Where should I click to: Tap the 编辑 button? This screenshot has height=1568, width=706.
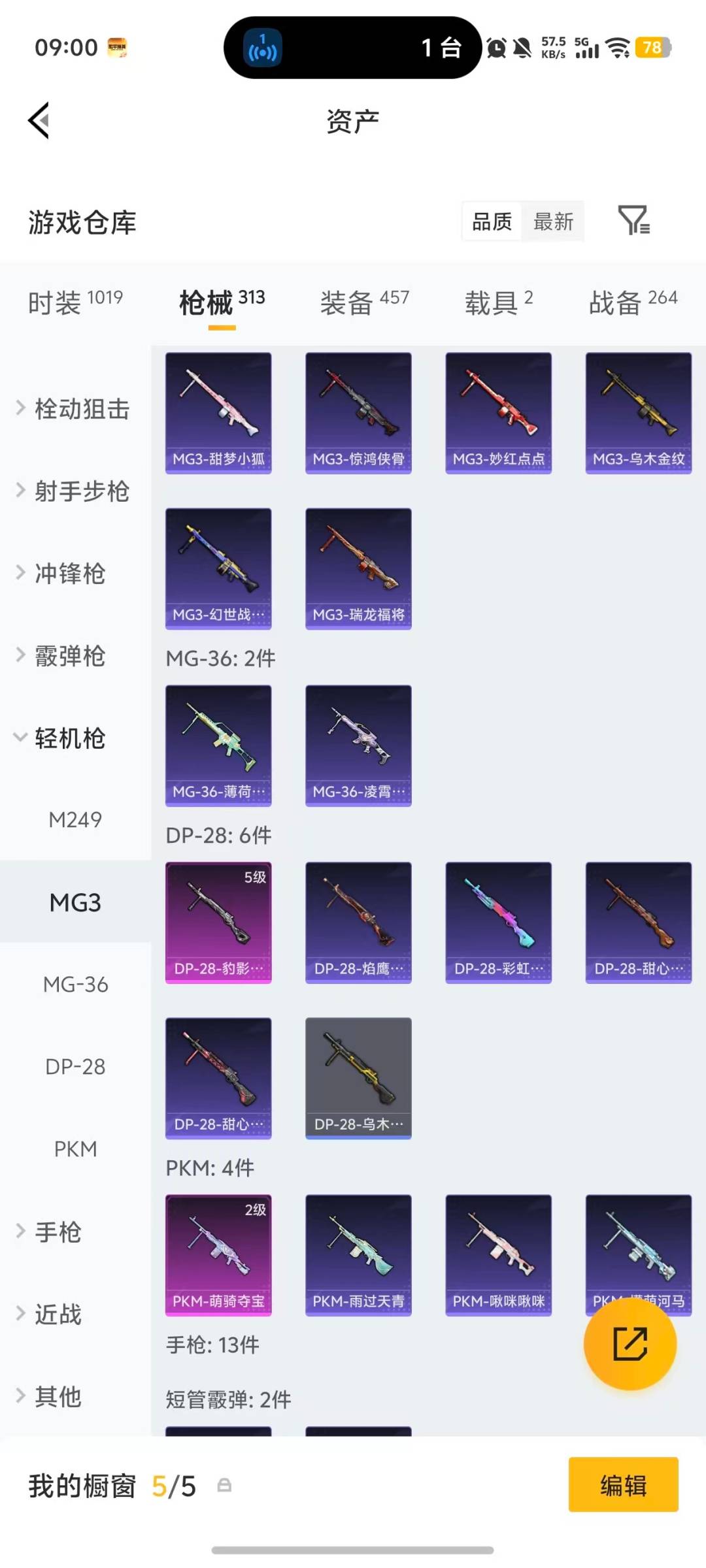coord(622,1485)
